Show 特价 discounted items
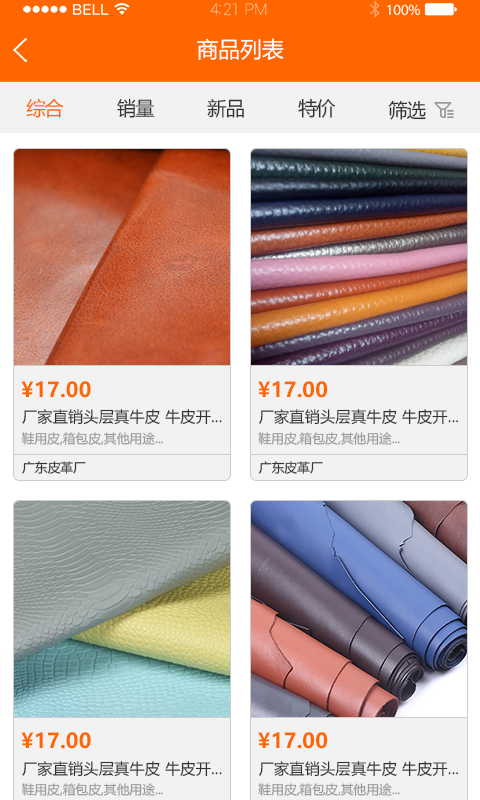The height and width of the screenshot is (800, 480). click(316, 109)
